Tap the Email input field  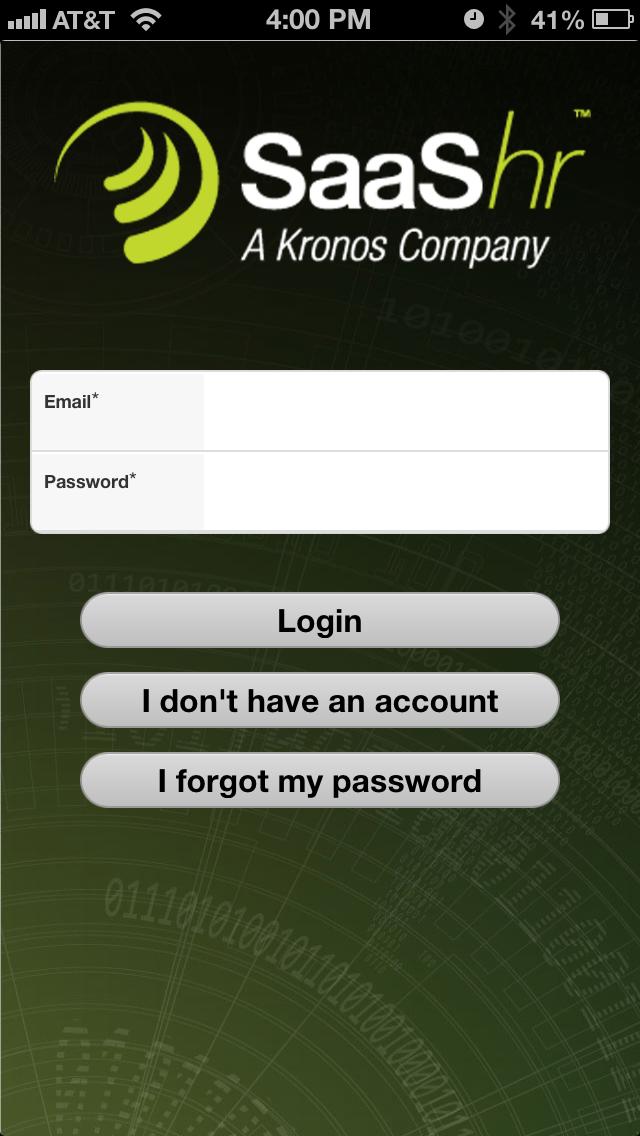405,411
